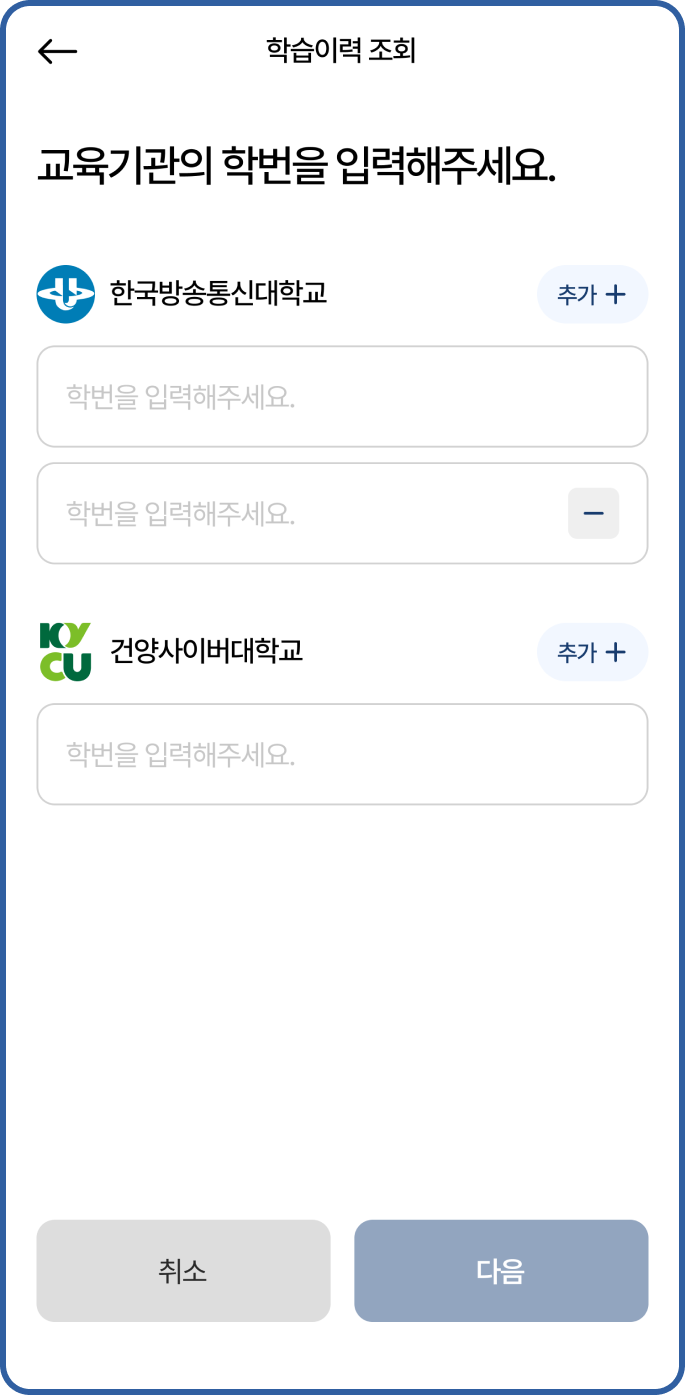Remove the second 학번 field with minus
Screen dimensions: 685x1395
[x=593, y=514]
